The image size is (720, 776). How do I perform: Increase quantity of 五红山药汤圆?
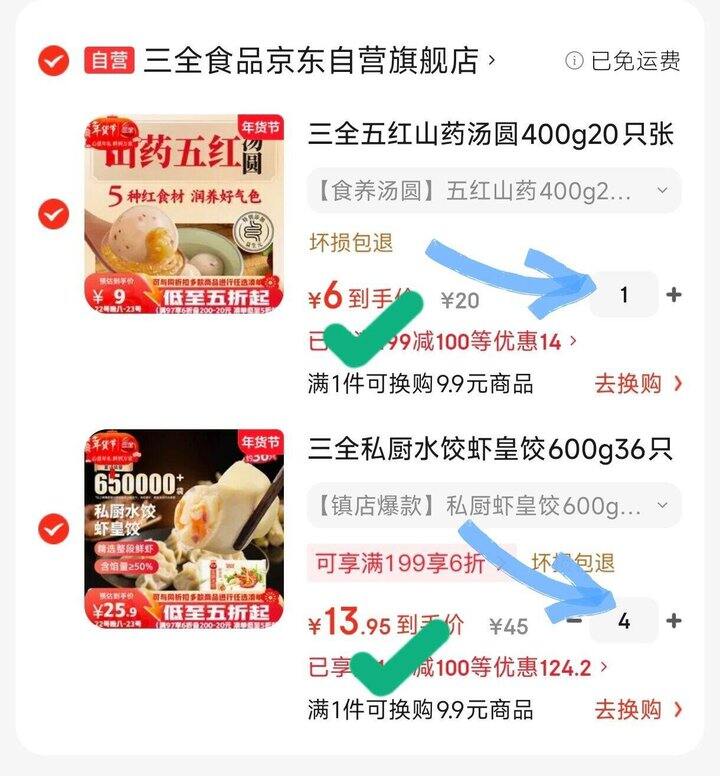[674, 295]
